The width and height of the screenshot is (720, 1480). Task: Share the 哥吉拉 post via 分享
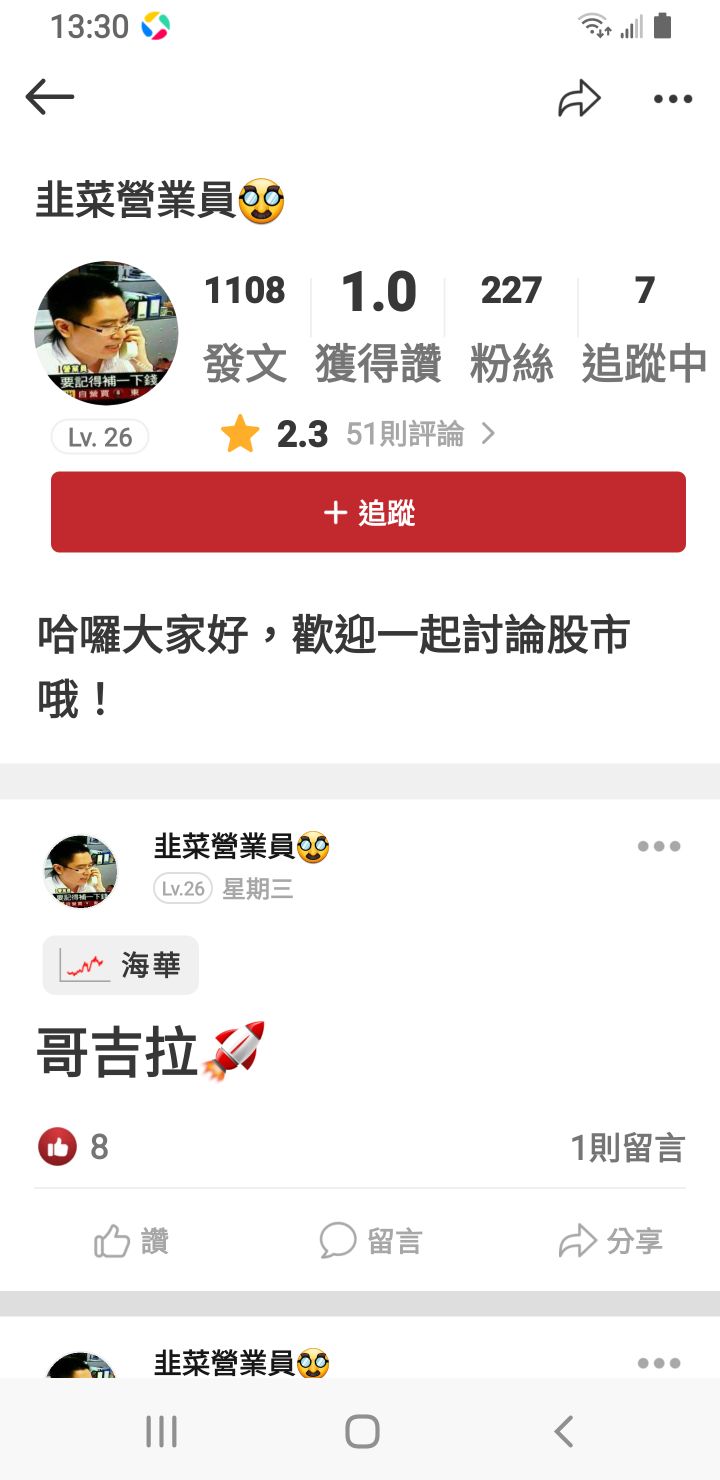610,1242
